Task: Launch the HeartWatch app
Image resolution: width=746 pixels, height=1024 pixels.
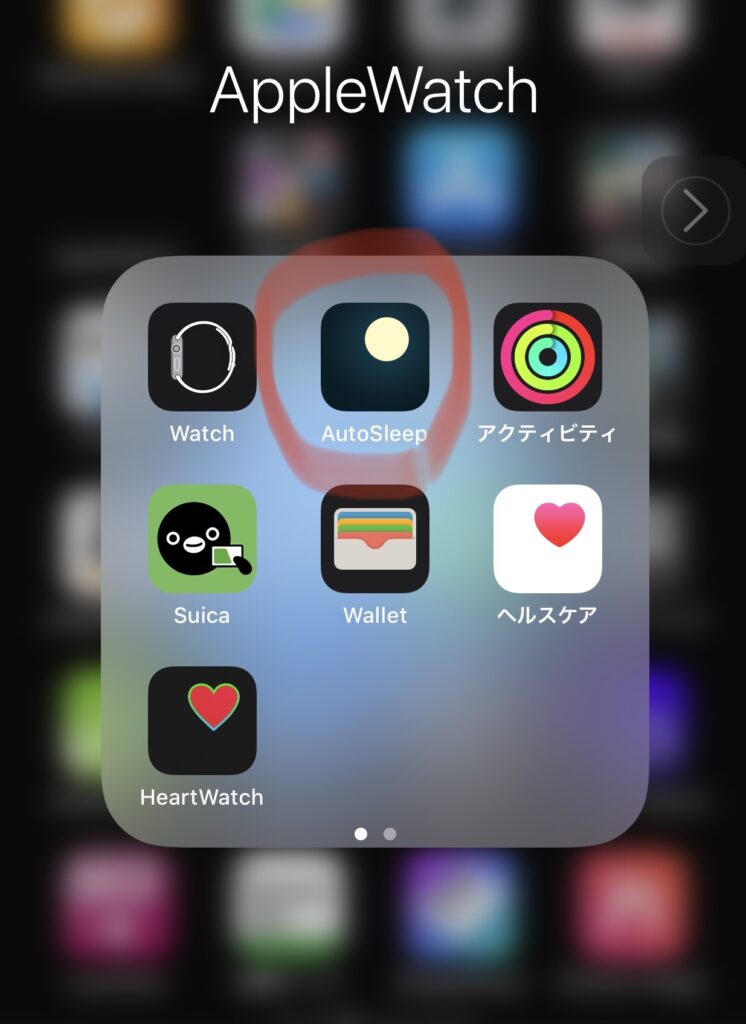Action: 202,721
